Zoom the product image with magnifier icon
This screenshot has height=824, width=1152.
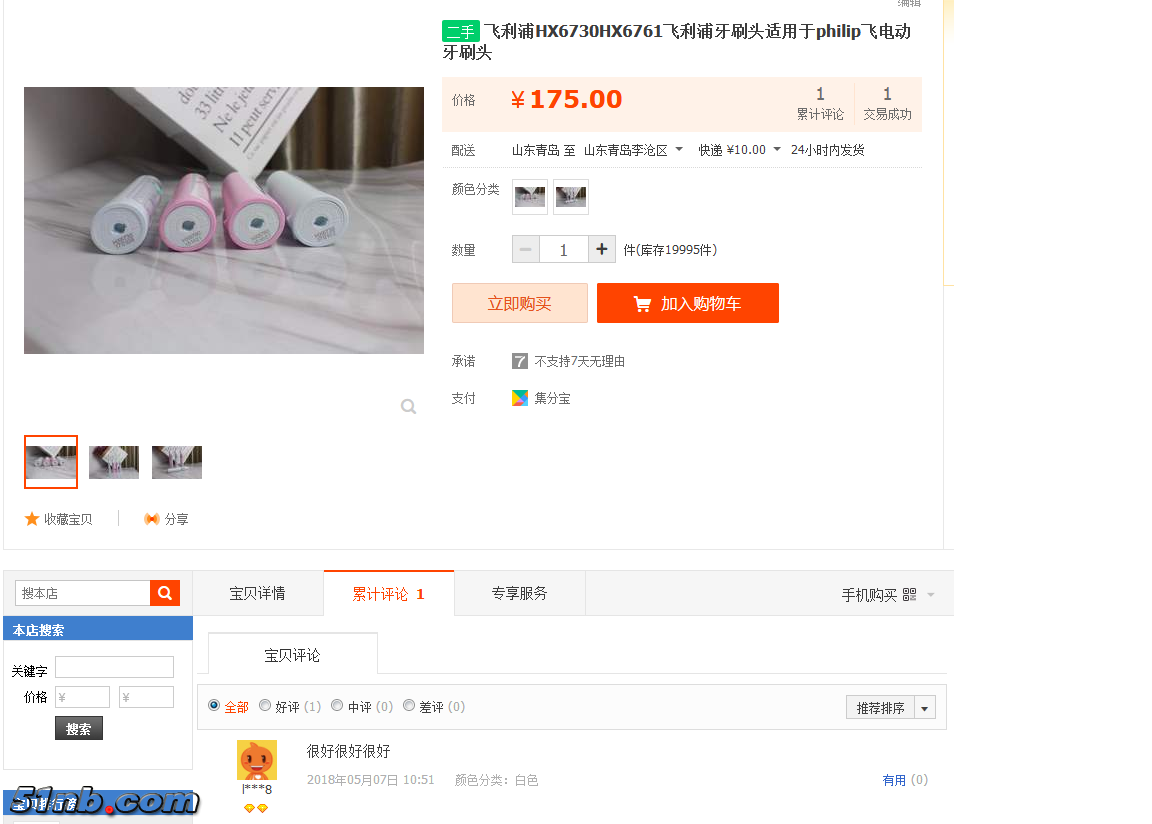coord(408,406)
